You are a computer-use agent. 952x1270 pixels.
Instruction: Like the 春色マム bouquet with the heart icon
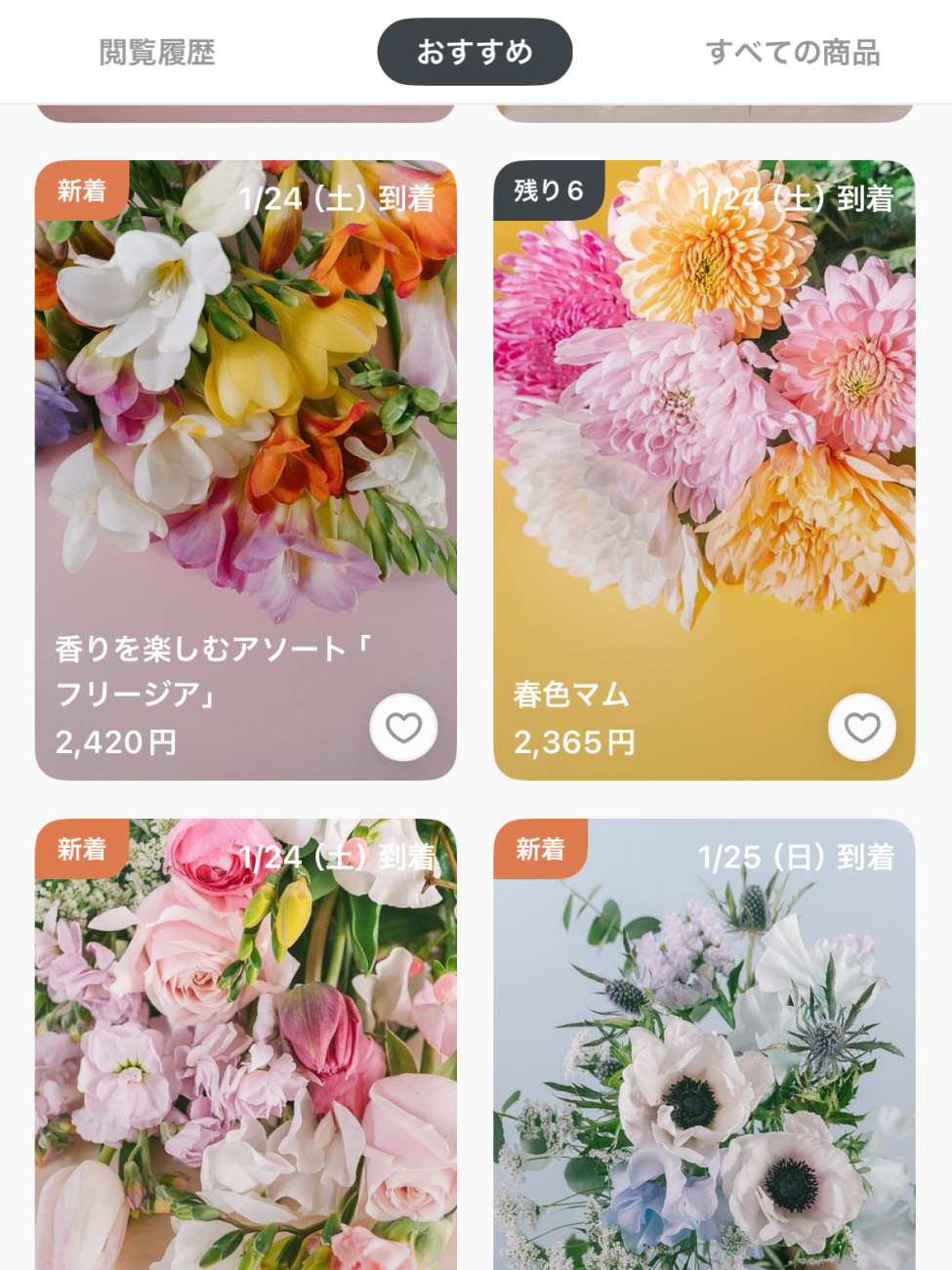861,728
